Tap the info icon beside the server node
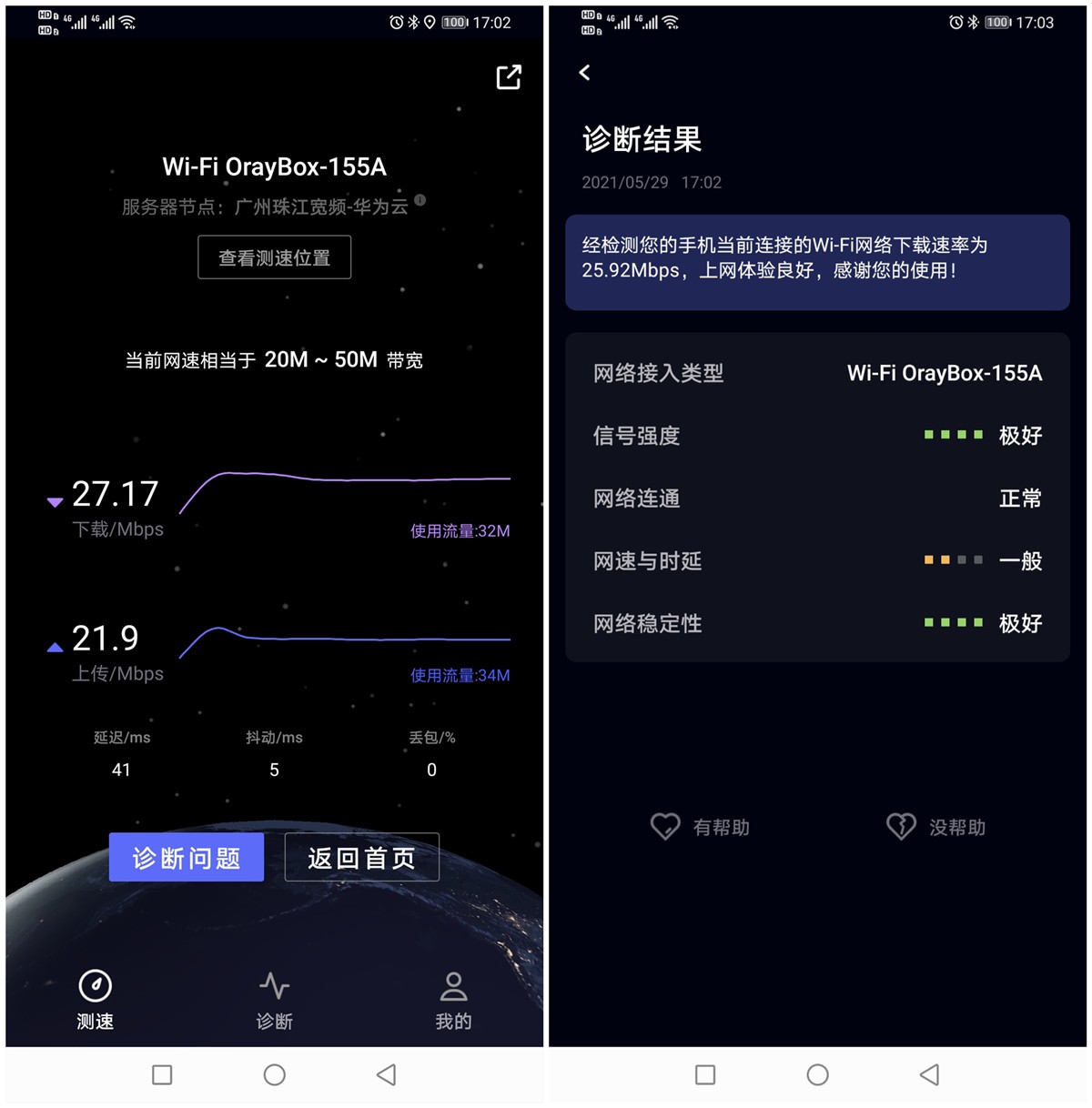Image resolution: width=1092 pixels, height=1108 pixels. pyautogui.click(x=420, y=202)
